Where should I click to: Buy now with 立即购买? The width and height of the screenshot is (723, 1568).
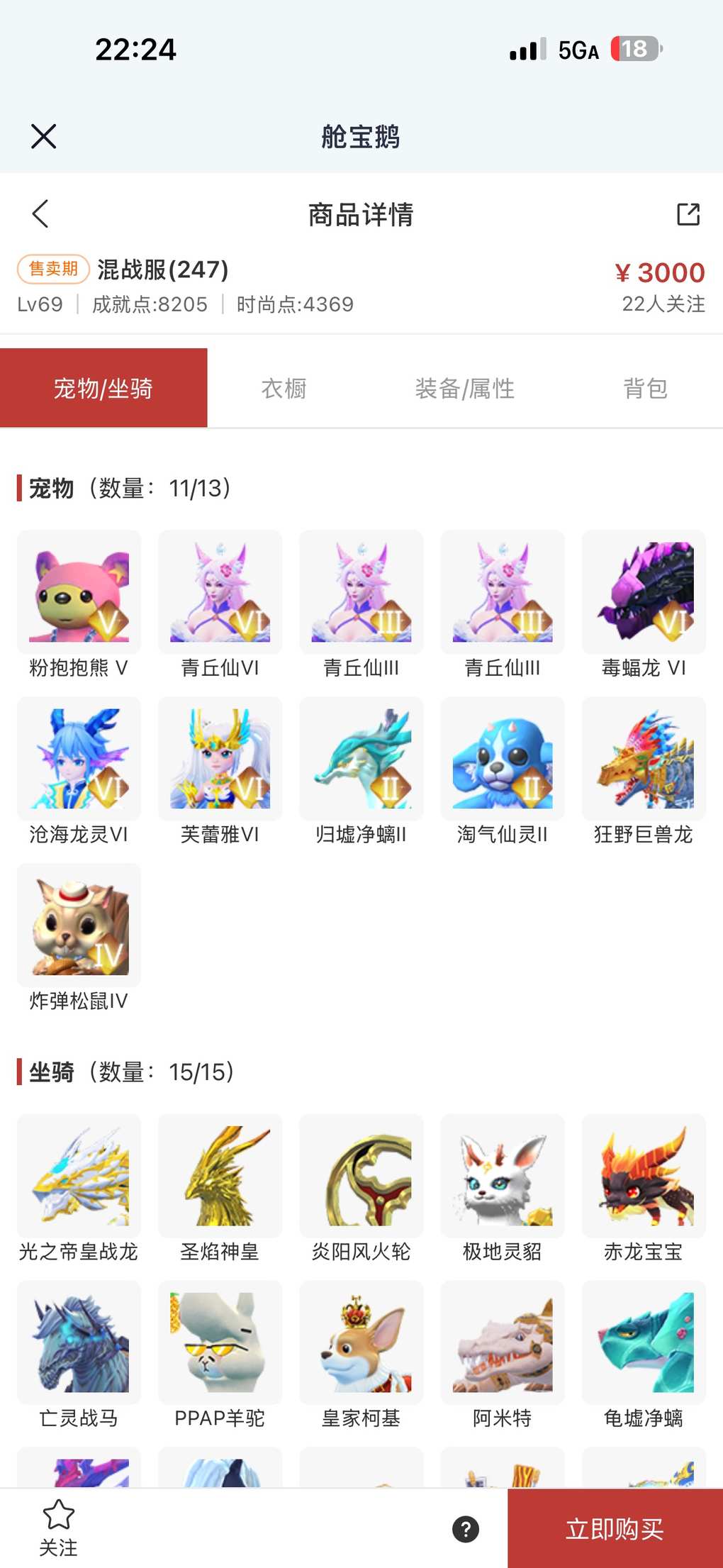click(615, 1529)
